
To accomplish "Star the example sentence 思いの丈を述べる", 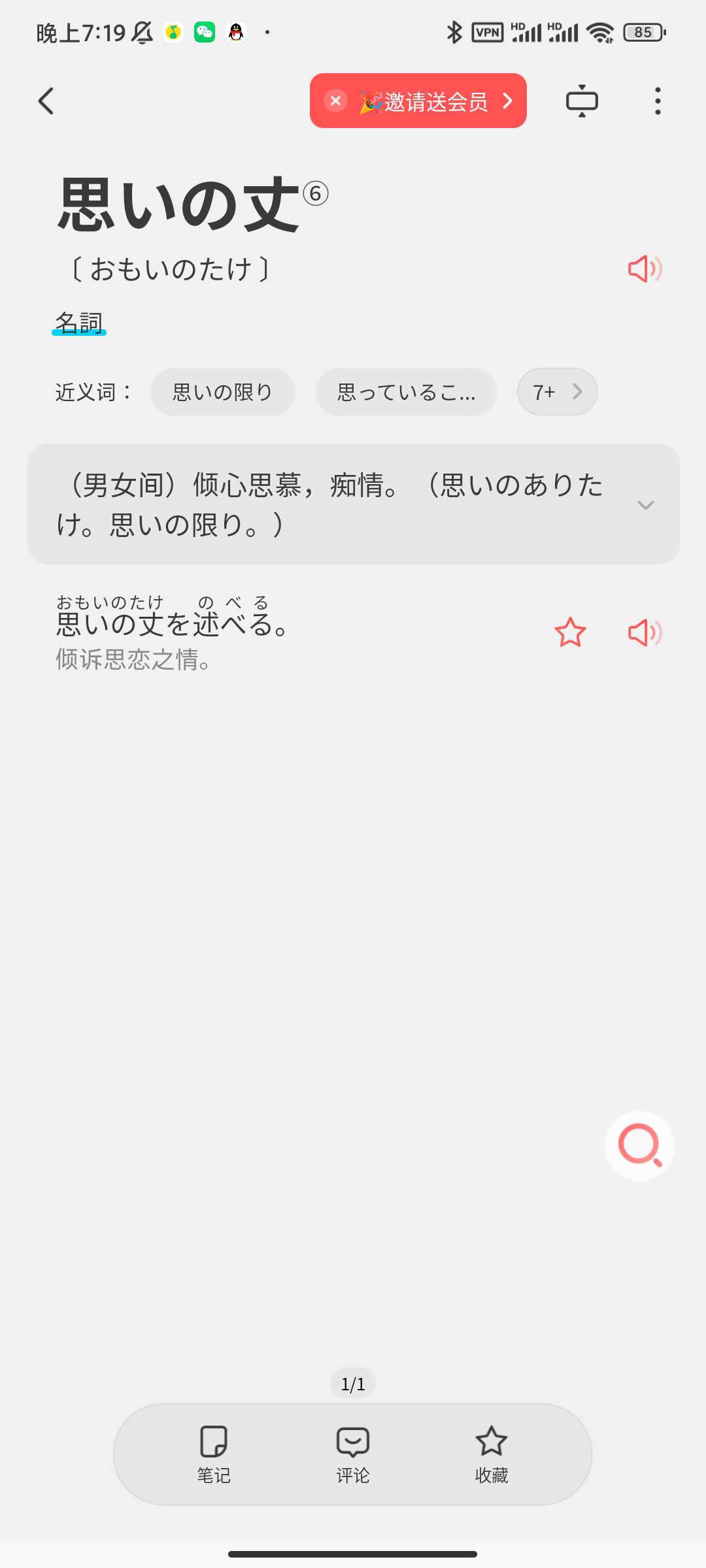I will (570, 632).
